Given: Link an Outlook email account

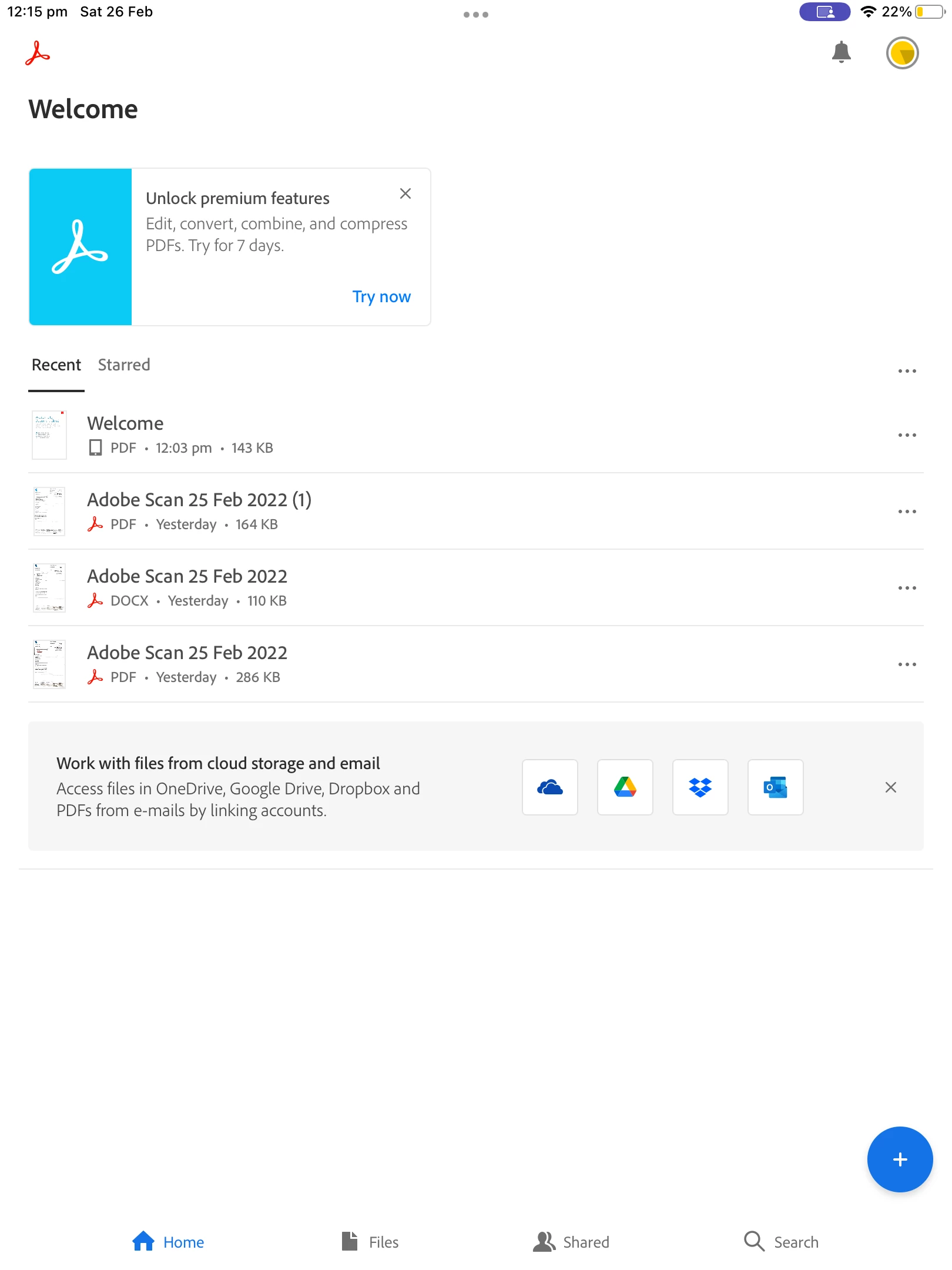Looking at the screenshot, I should point(775,787).
